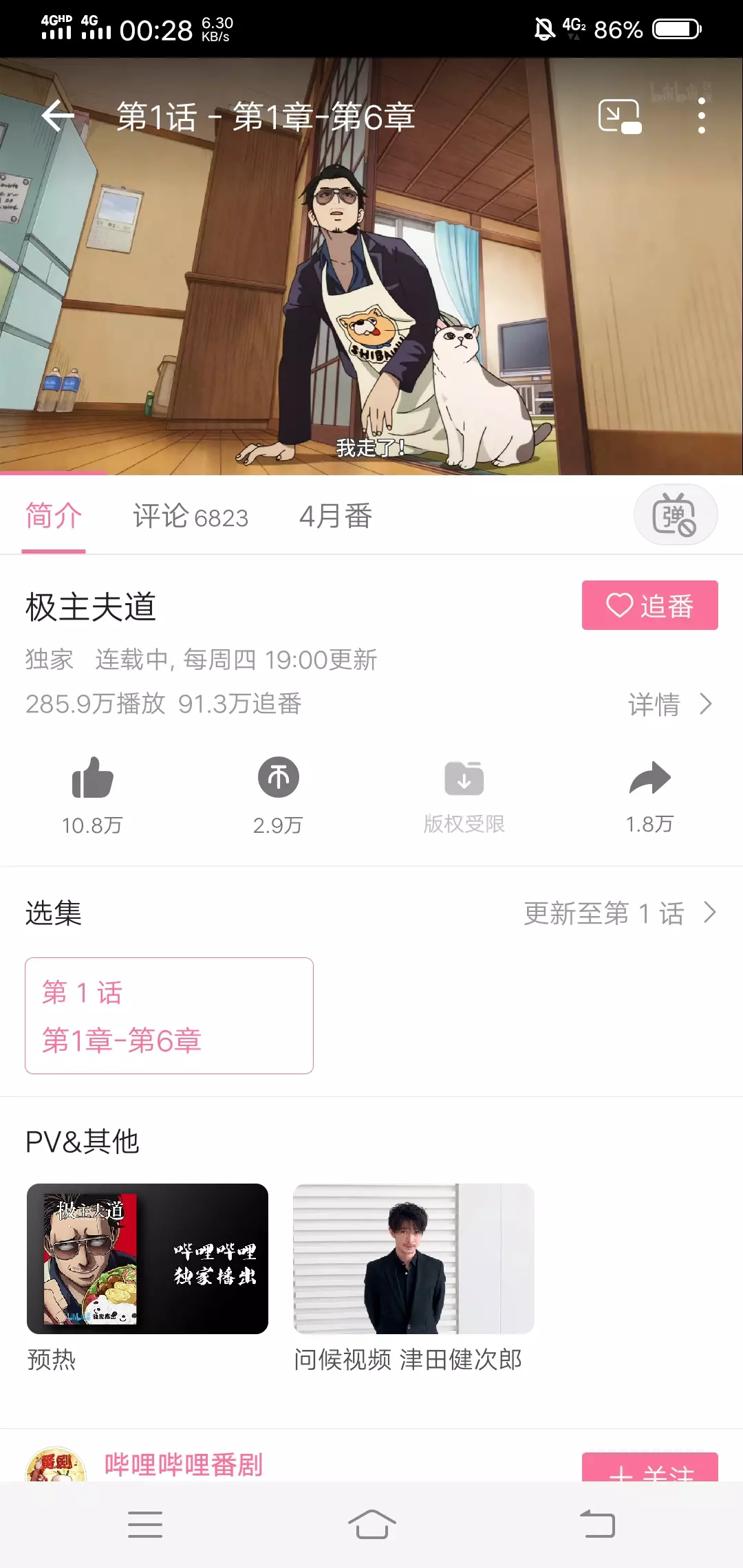743x1568 pixels.
Task: Toggle the danmaku 弹 button
Action: [675, 514]
